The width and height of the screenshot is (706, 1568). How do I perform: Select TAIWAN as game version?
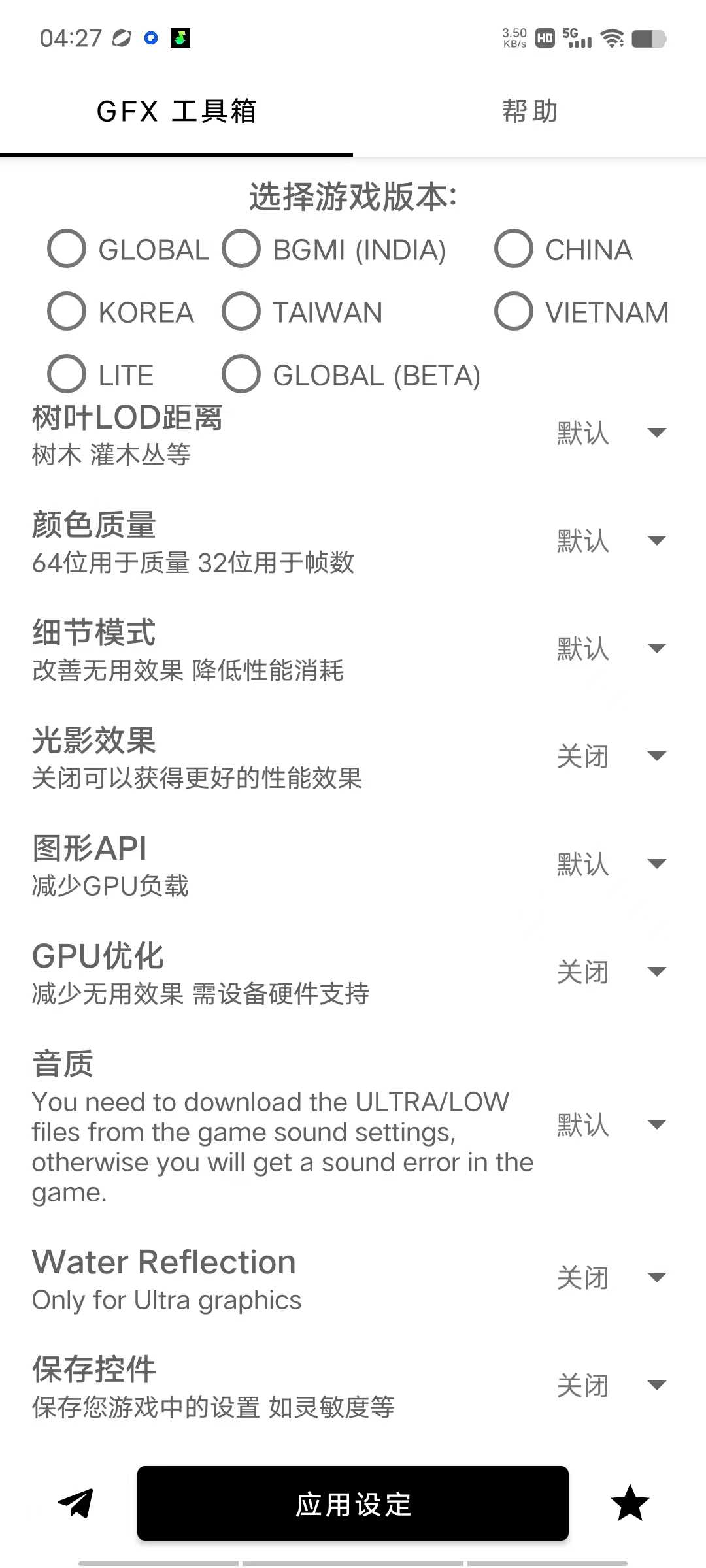point(302,312)
